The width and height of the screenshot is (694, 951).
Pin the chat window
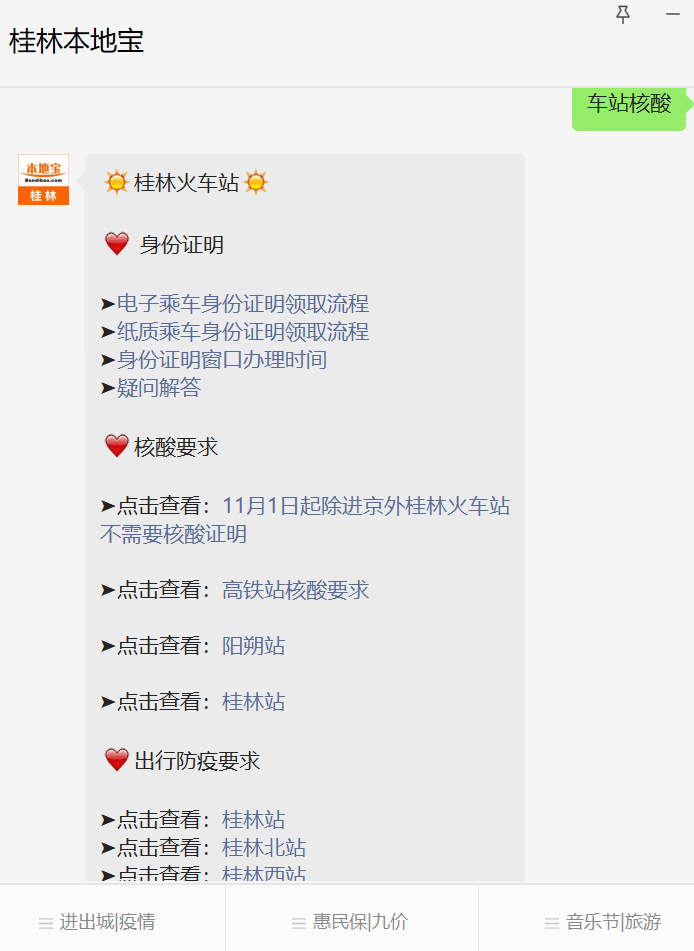click(623, 14)
